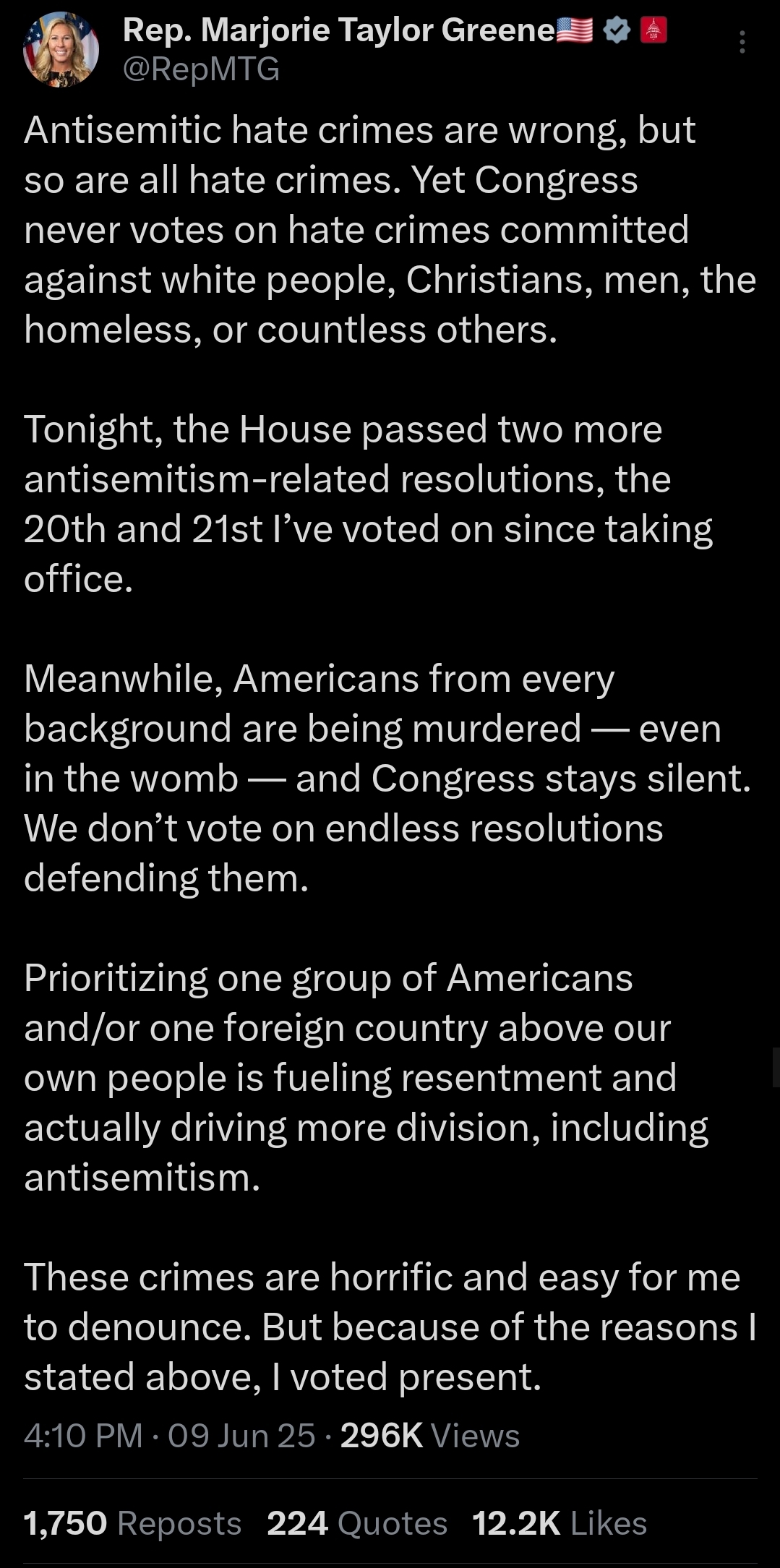This screenshot has height=1568, width=780.
Task: Tap the @RepMTG account handle
Action: pyautogui.click(x=201, y=69)
